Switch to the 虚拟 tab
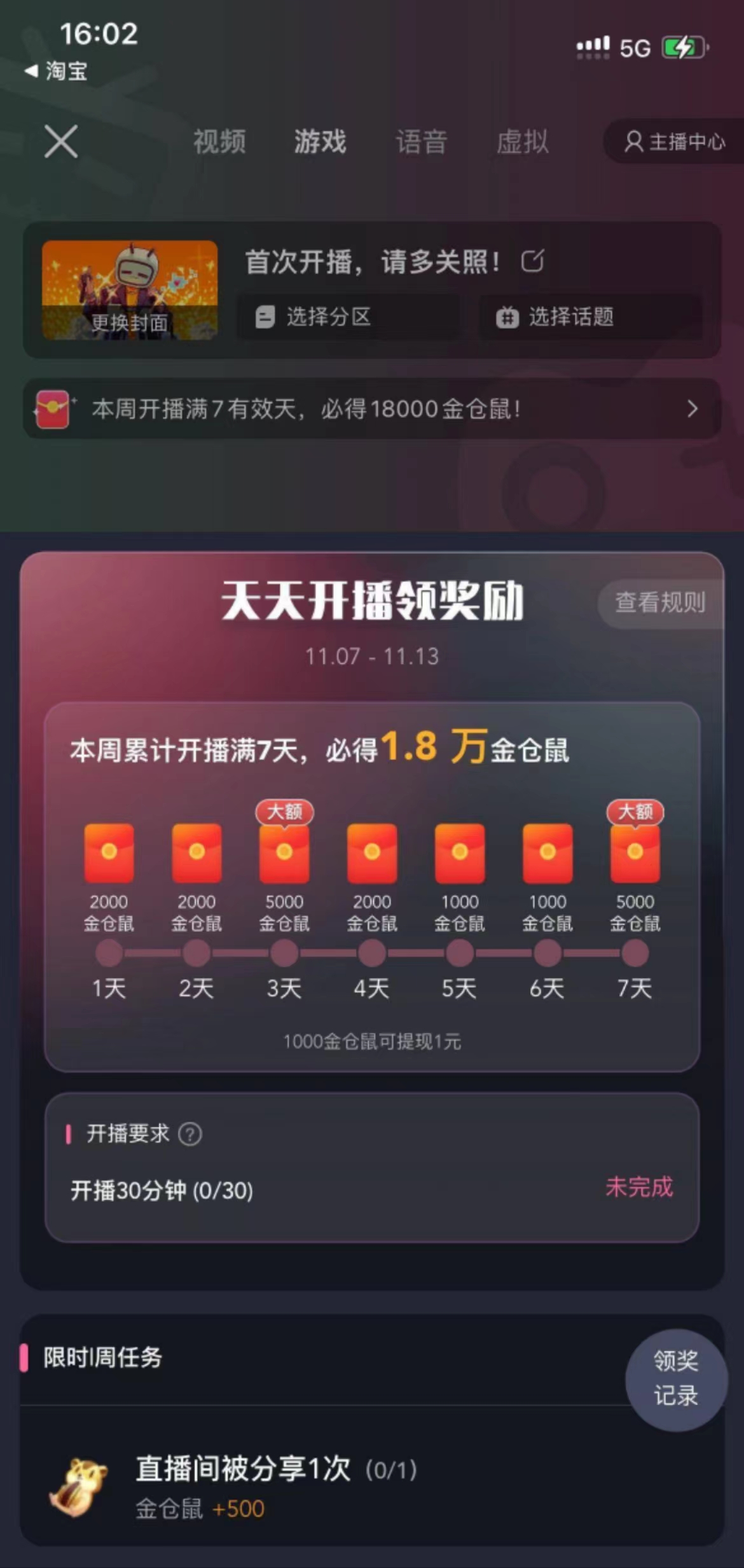This screenshot has height=1568, width=744. pyautogui.click(x=522, y=141)
